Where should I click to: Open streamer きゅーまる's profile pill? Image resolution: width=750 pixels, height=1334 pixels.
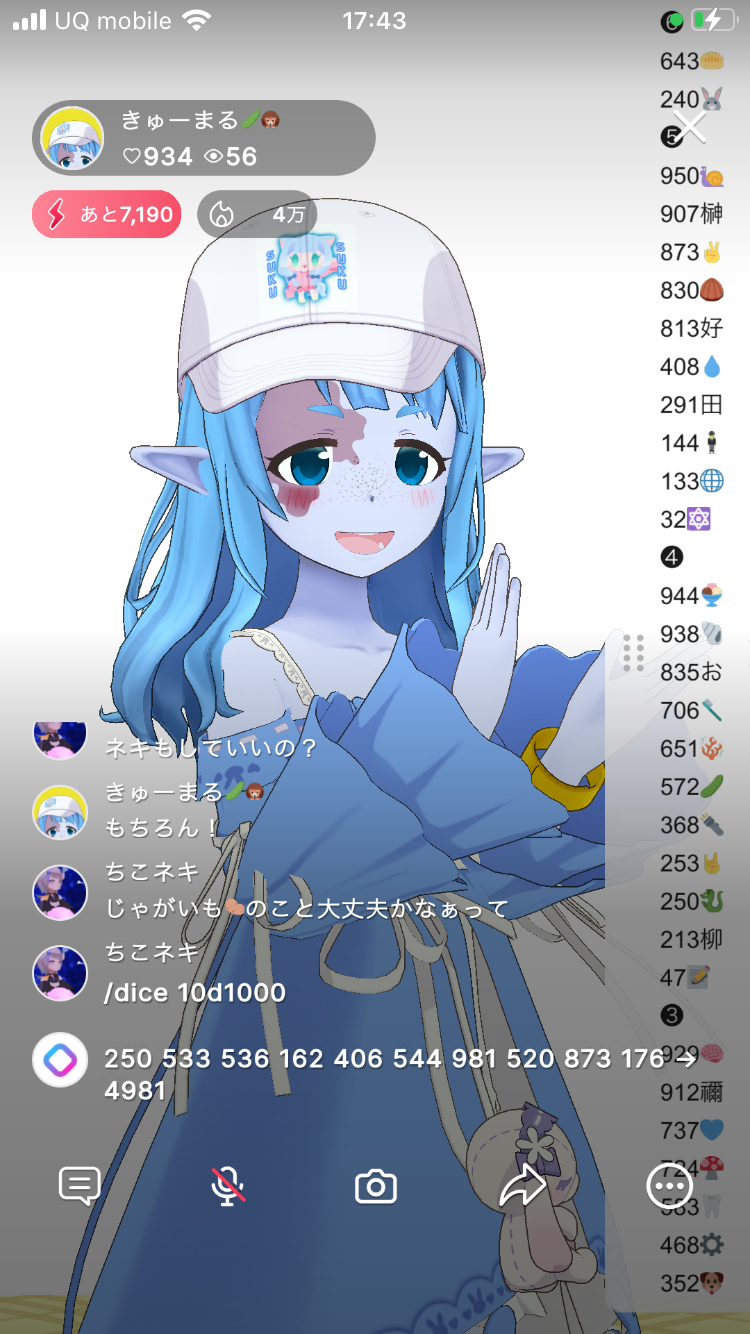pos(204,139)
